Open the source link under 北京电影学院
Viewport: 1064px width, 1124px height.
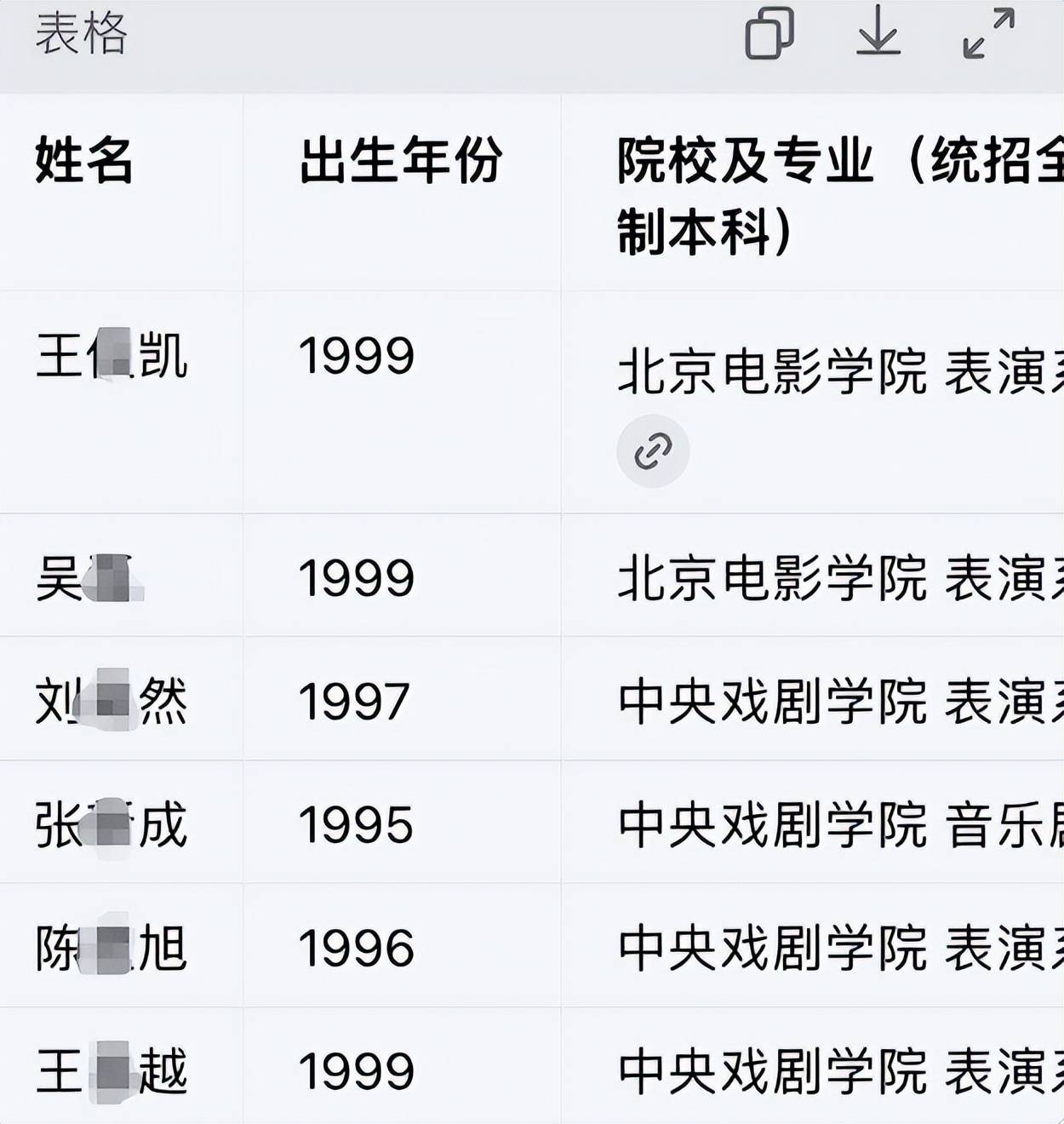(x=653, y=450)
